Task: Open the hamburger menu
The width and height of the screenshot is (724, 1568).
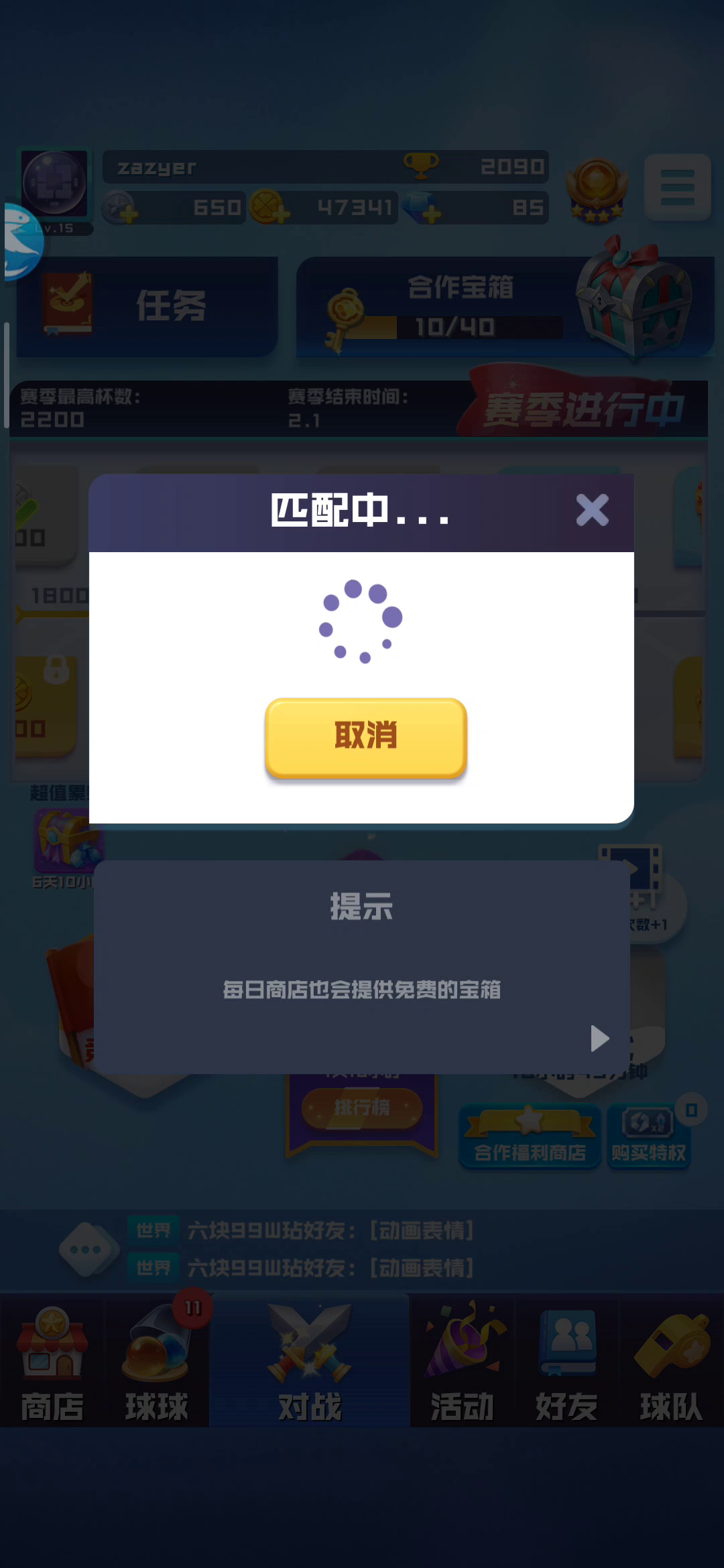Action: (x=677, y=188)
